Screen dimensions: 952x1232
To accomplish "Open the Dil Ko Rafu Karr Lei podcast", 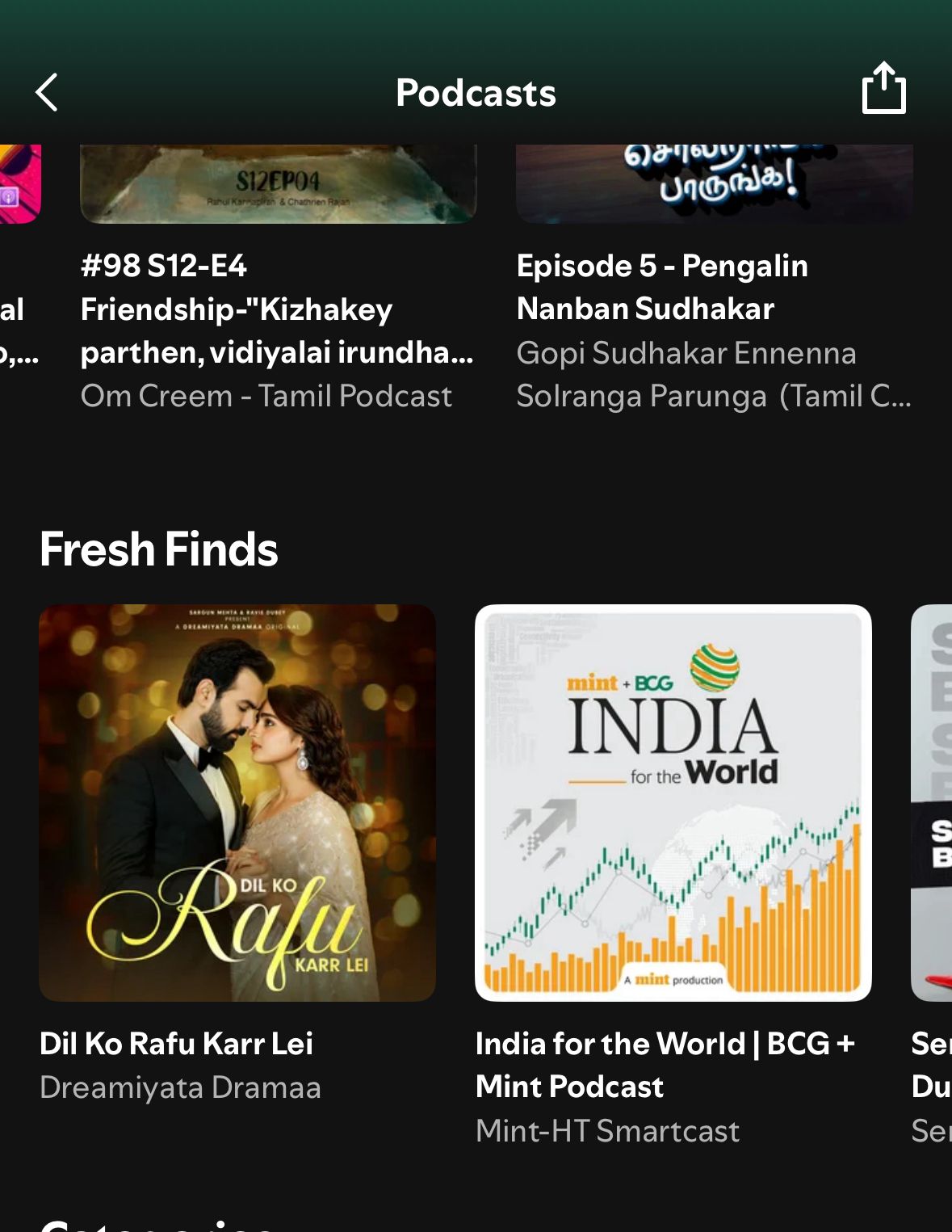I will point(237,802).
